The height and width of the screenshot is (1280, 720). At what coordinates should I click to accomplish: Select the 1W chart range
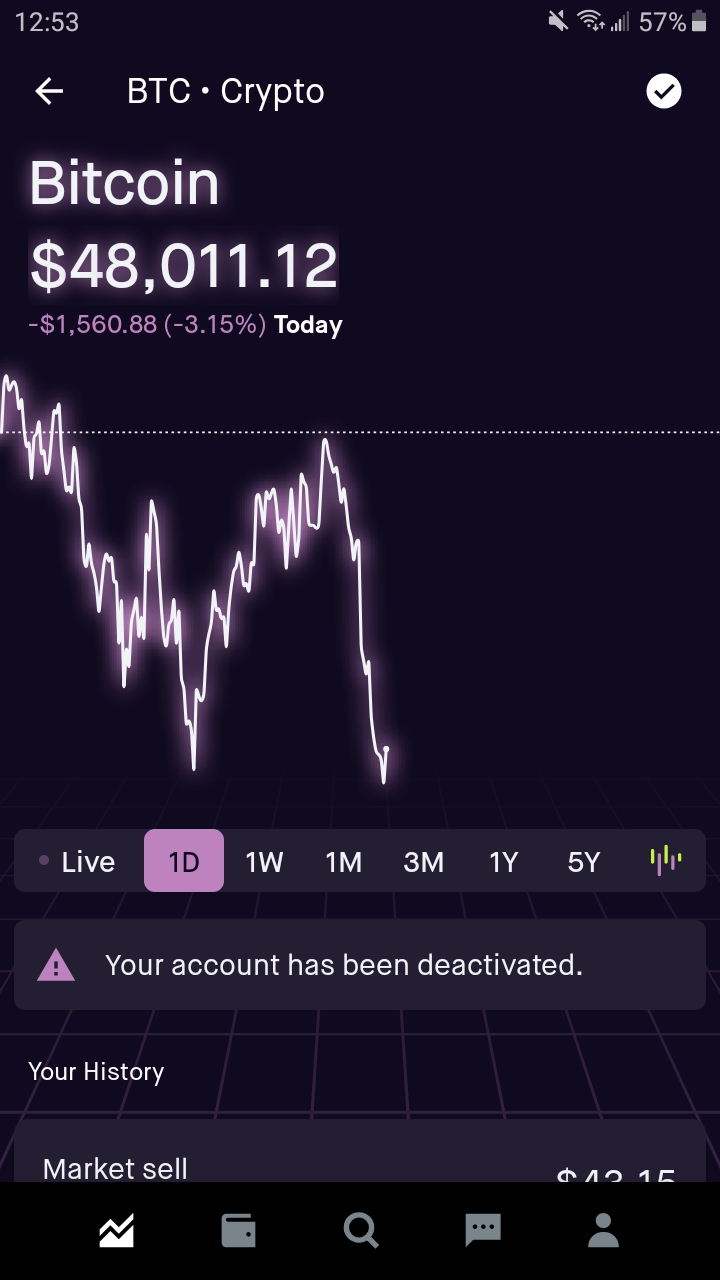[264, 862]
